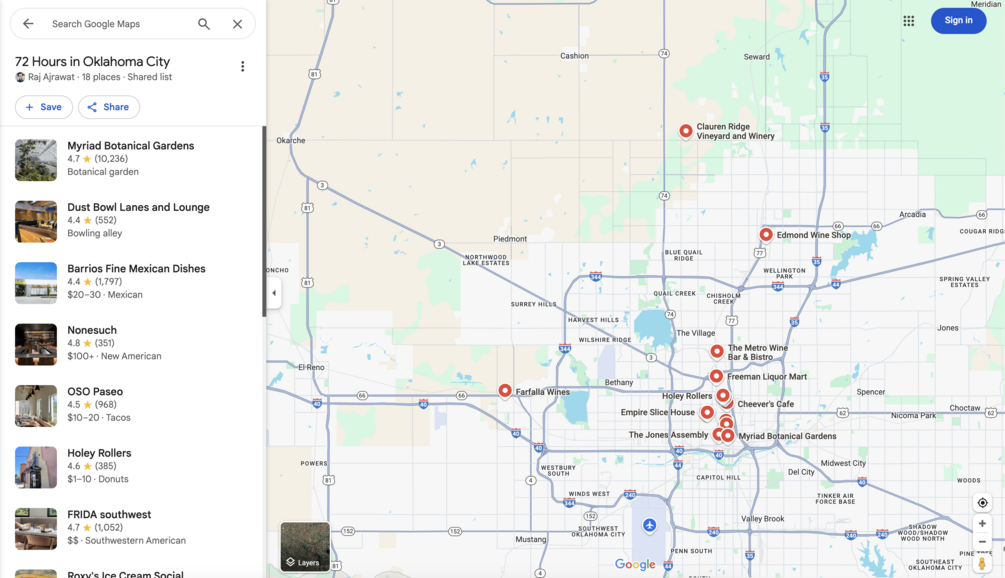Screen dimensions: 1005x578
Task: Open the list's overflow menu
Action: coord(242,67)
